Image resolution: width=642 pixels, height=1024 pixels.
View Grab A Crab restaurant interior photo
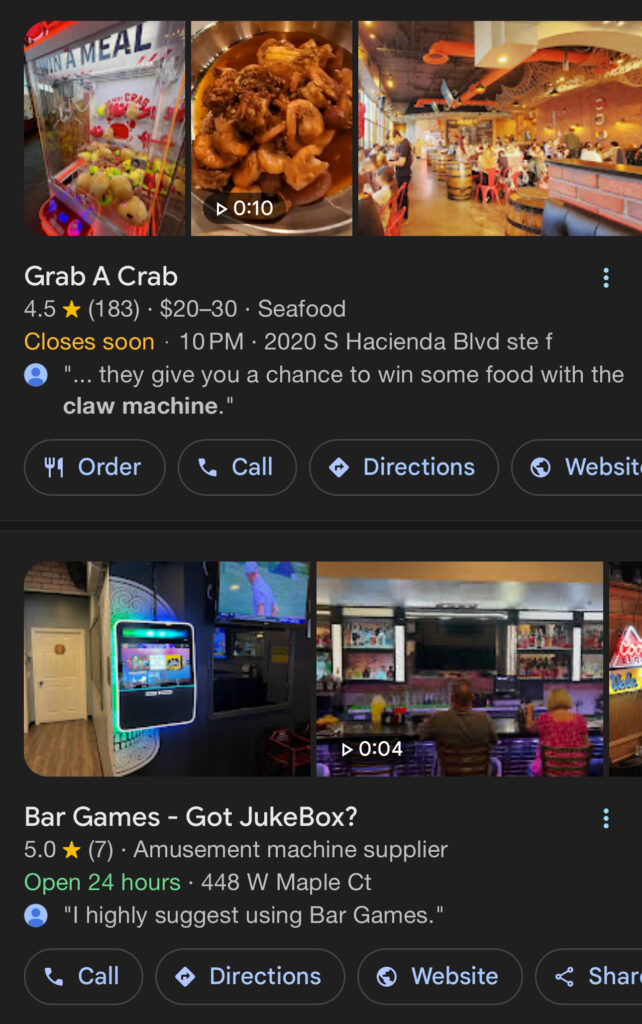tap(500, 128)
